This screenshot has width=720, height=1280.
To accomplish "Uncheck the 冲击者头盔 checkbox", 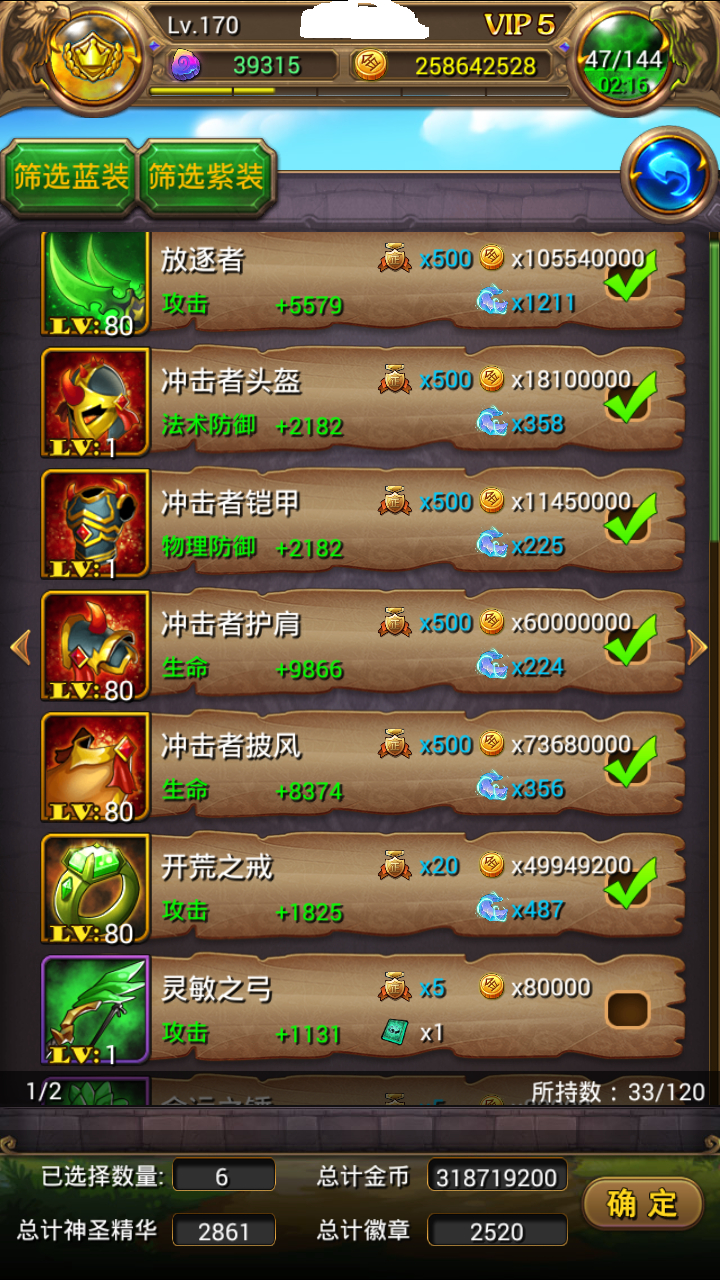I will (629, 399).
